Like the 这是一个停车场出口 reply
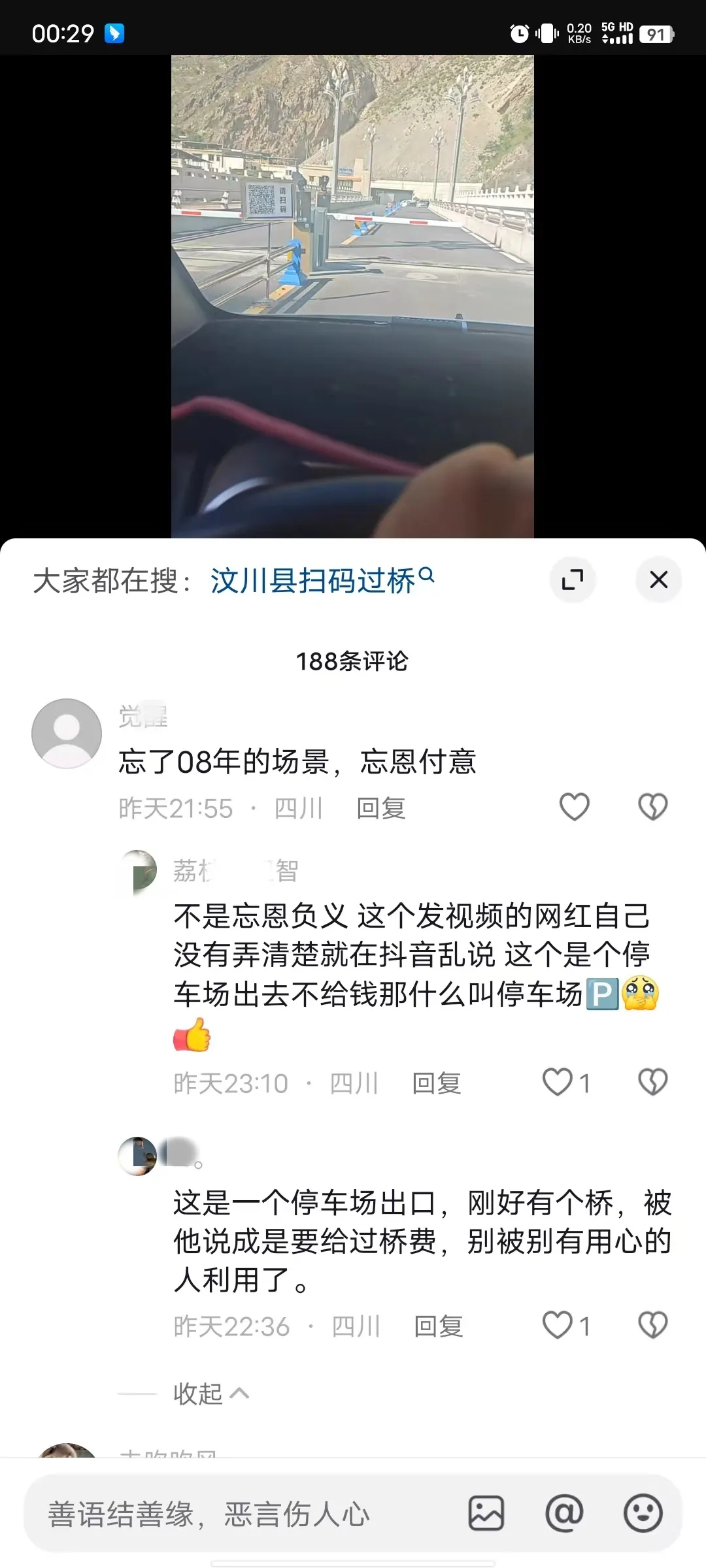Viewport: 706px width, 1568px height. pos(558,1326)
